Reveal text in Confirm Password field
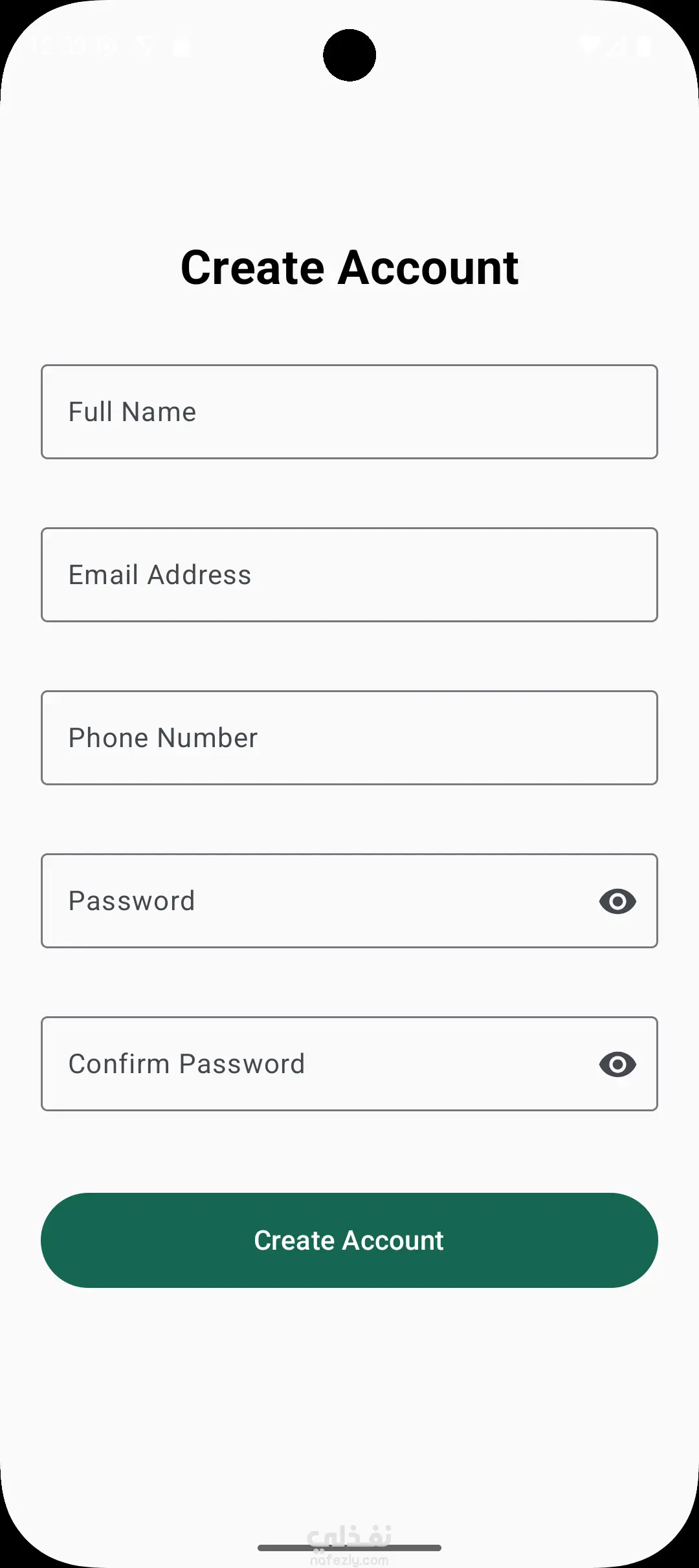Screen dimensions: 699x1568 tap(617, 1064)
